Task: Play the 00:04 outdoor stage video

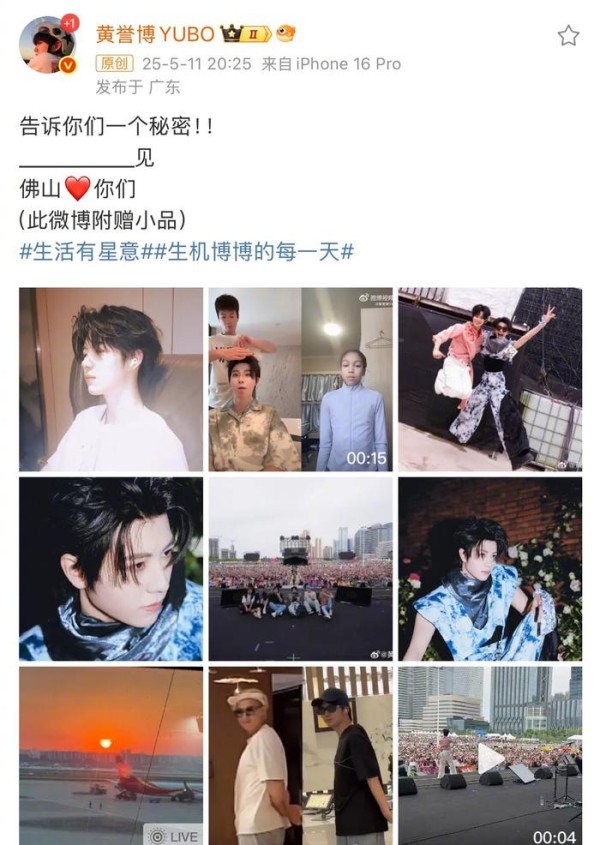Action: pyautogui.click(x=490, y=756)
